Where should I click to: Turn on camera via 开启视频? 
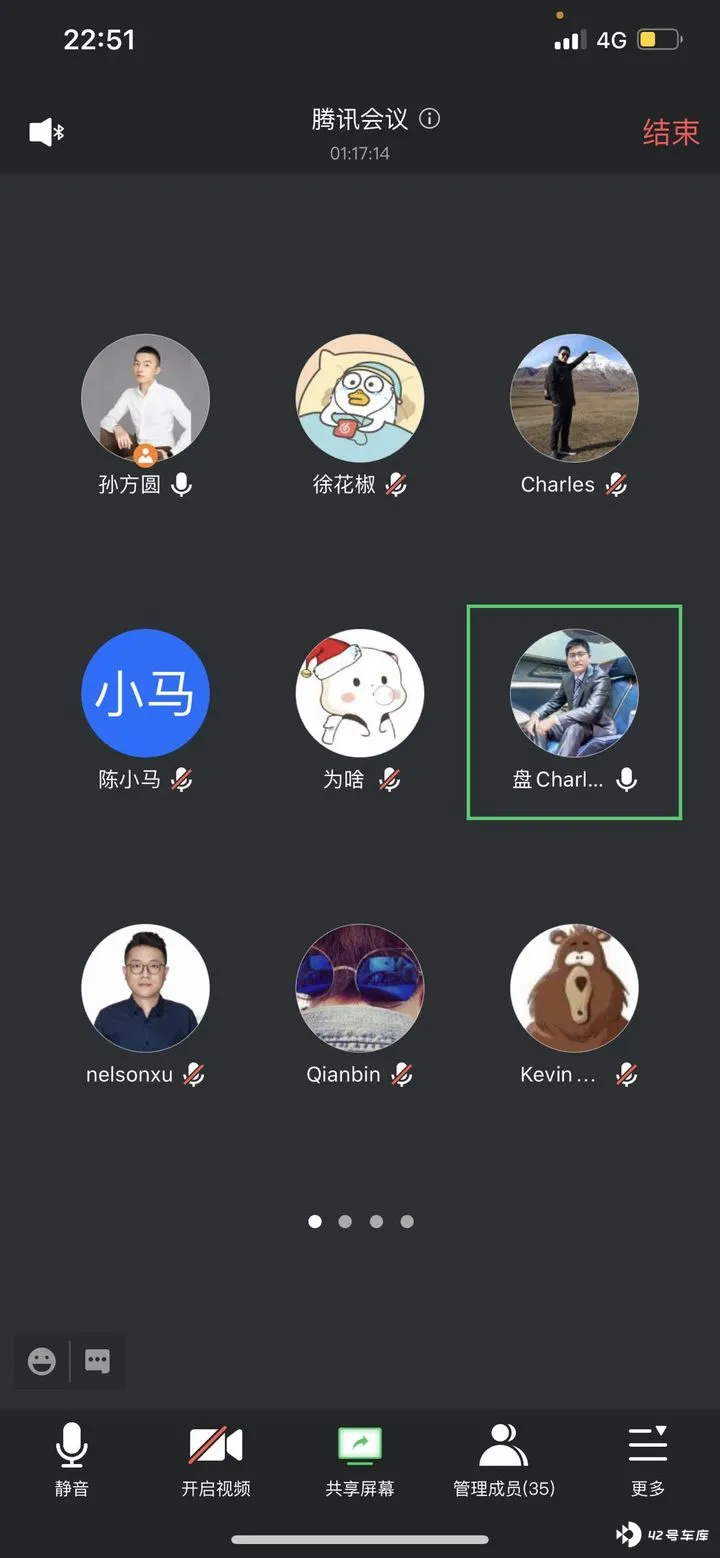216,1460
